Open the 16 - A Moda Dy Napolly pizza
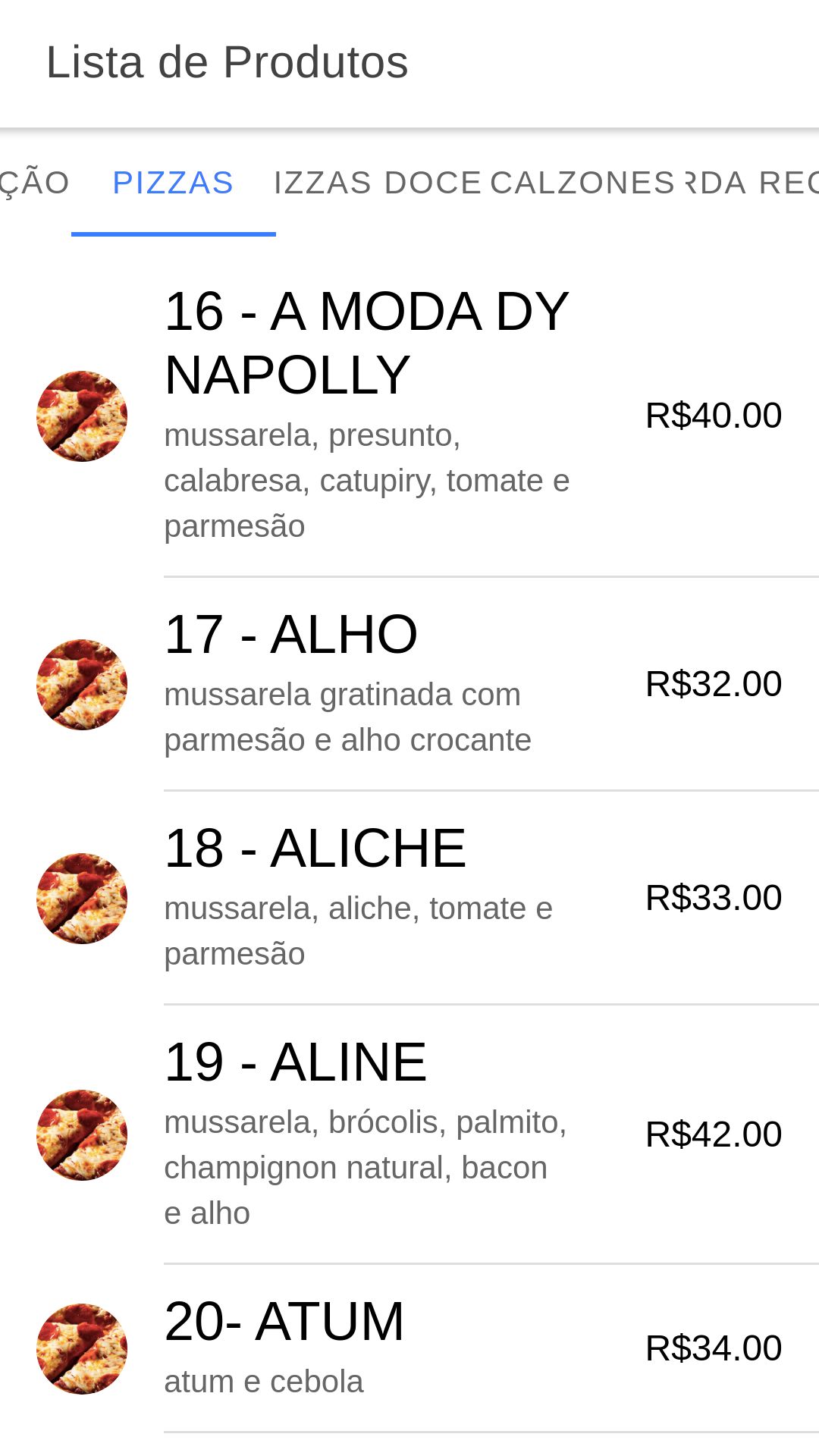819x1456 pixels. tap(409, 416)
